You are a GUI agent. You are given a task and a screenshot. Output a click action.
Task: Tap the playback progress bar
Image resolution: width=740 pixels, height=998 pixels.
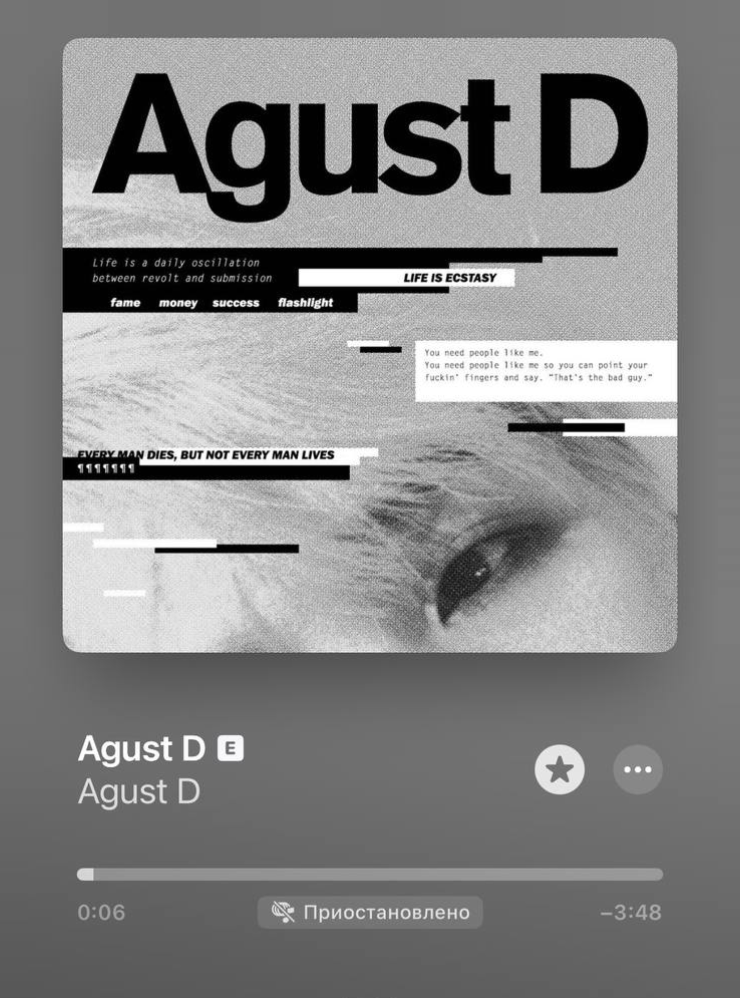point(369,874)
